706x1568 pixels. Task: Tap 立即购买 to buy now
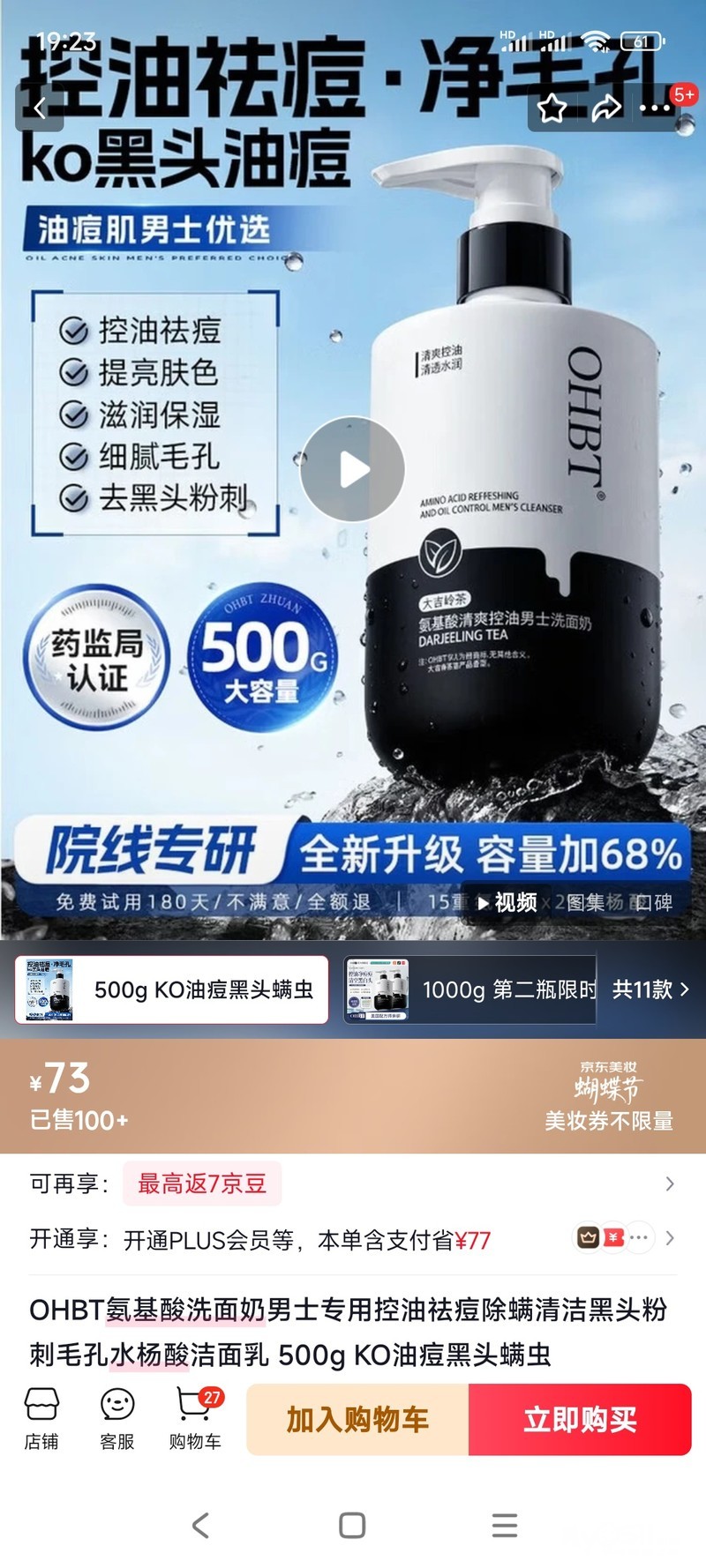click(x=580, y=1419)
